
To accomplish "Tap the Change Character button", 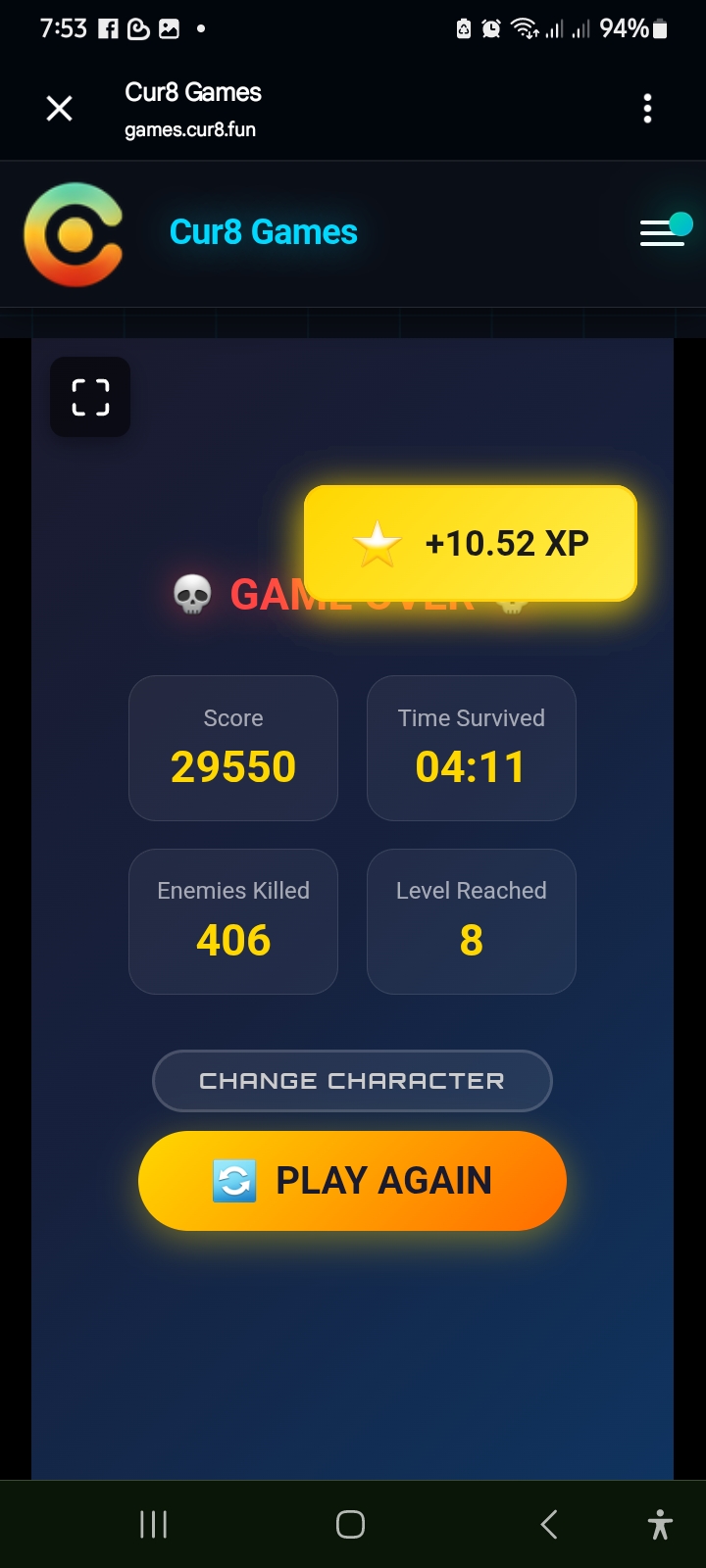I will 352,1081.
